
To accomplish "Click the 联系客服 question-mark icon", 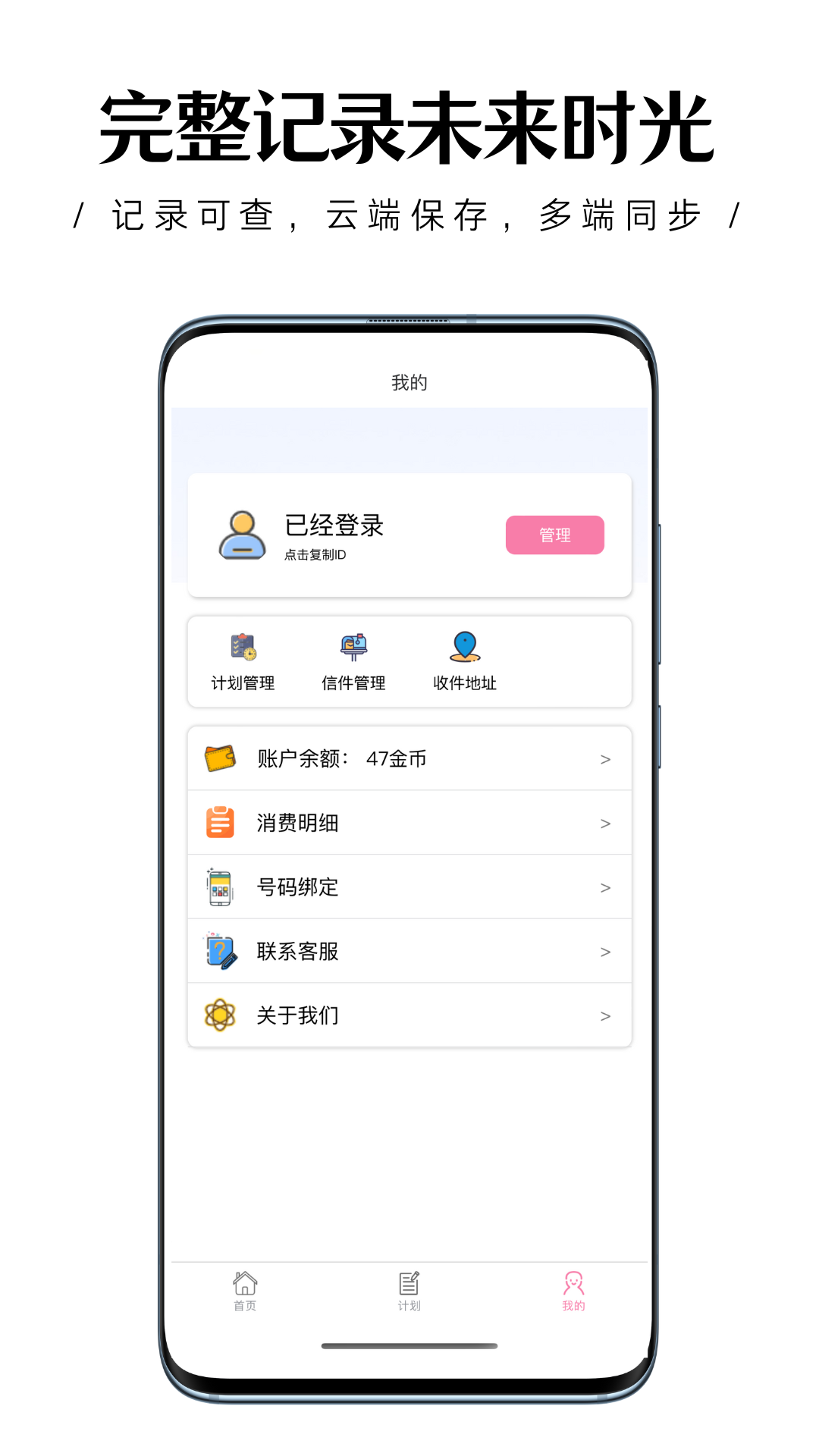I will pyautogui.click(x=221, y=951).
